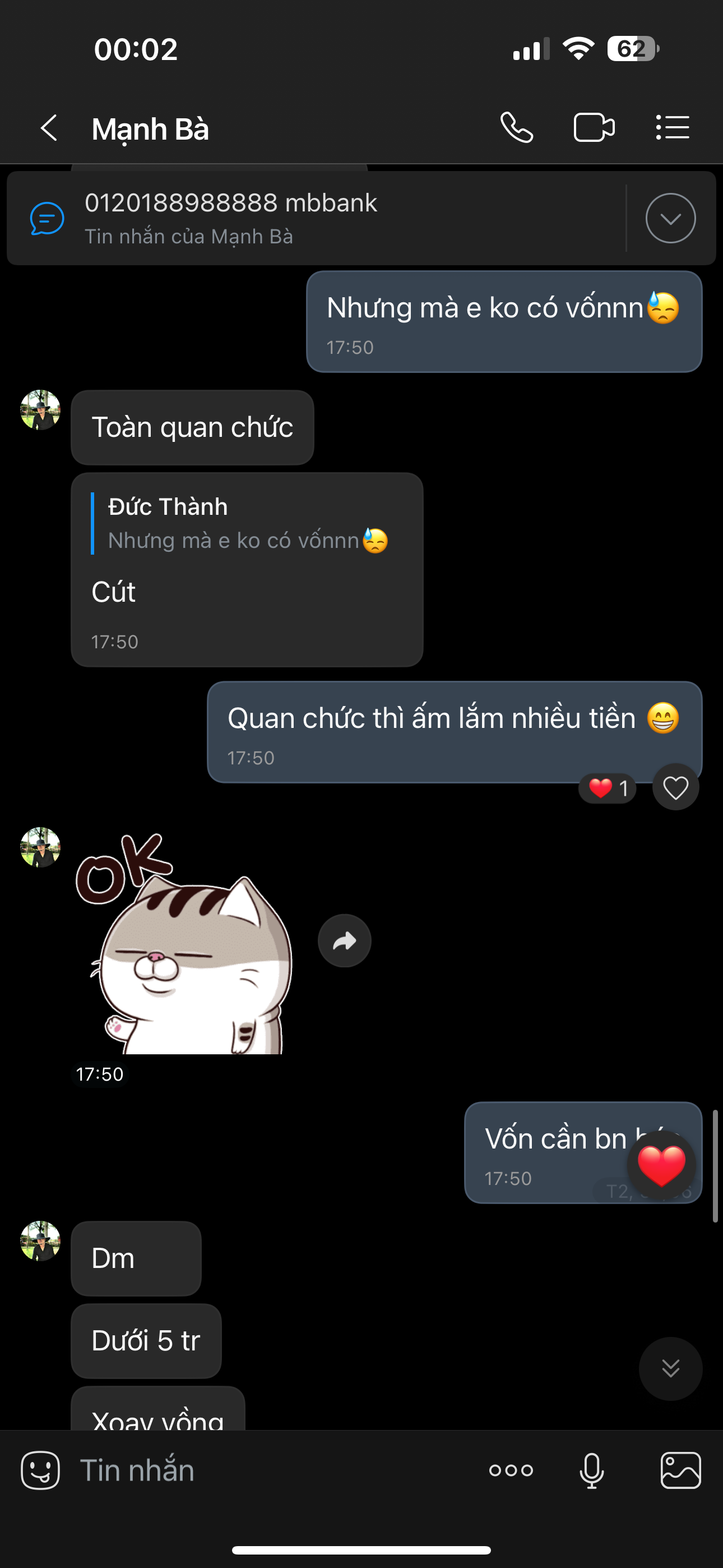723x1568 pixels.
Task: Forward the OK cat sticker
Action: pyautogui.click(x=345, y=941)
